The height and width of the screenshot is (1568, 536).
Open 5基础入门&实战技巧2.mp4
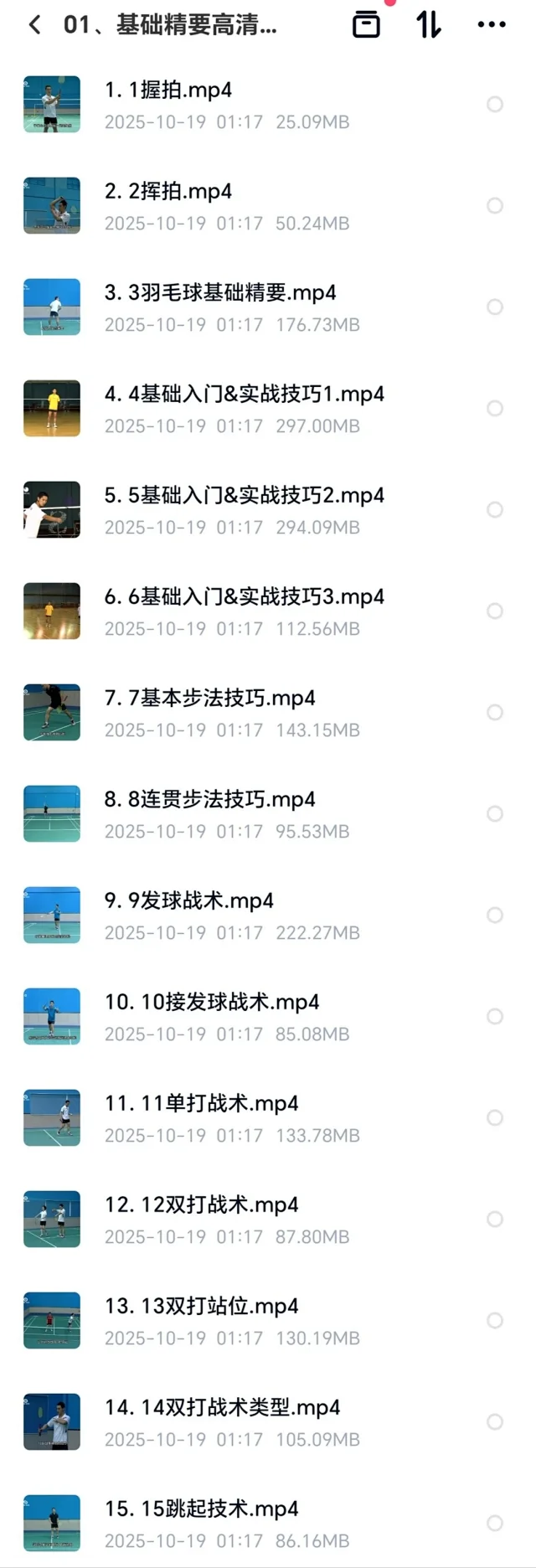pyautogui.click(x=244, y=496)
